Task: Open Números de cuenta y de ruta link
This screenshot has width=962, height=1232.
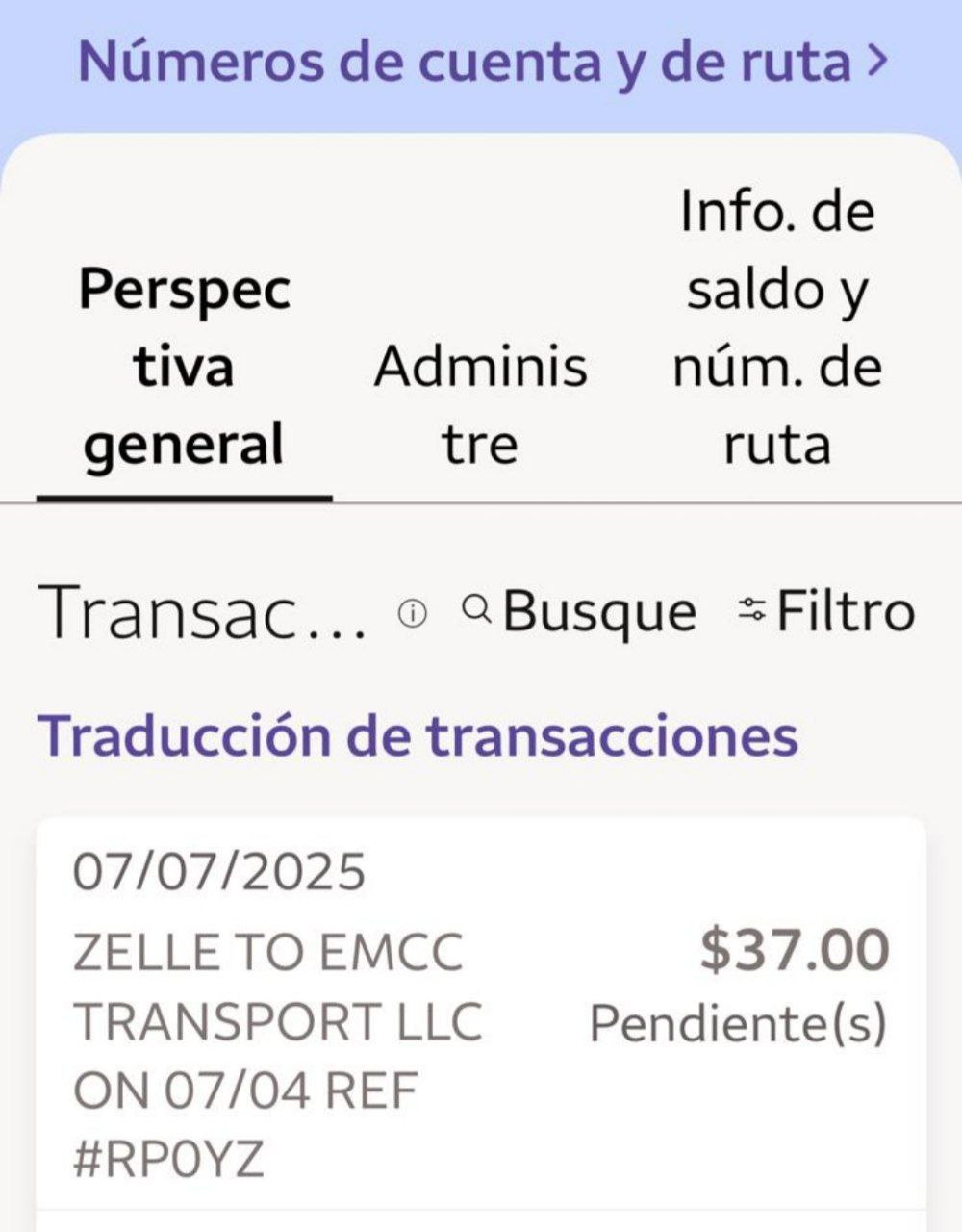Action: point(481,62)
